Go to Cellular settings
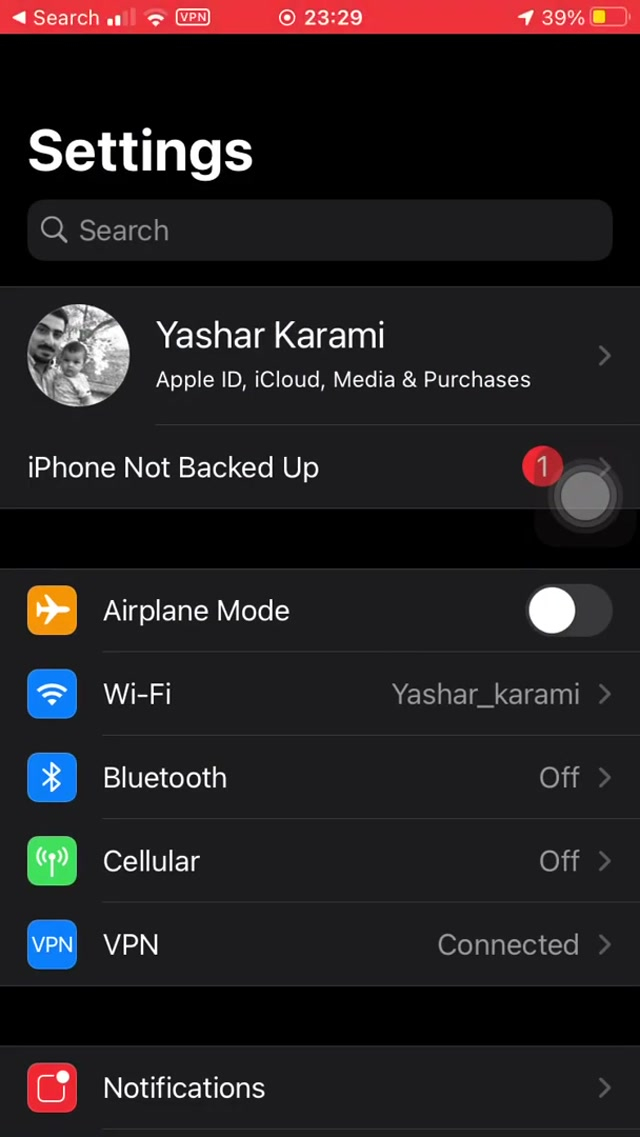The width and height of the screenshot is (640, 1137). (320, 861)
